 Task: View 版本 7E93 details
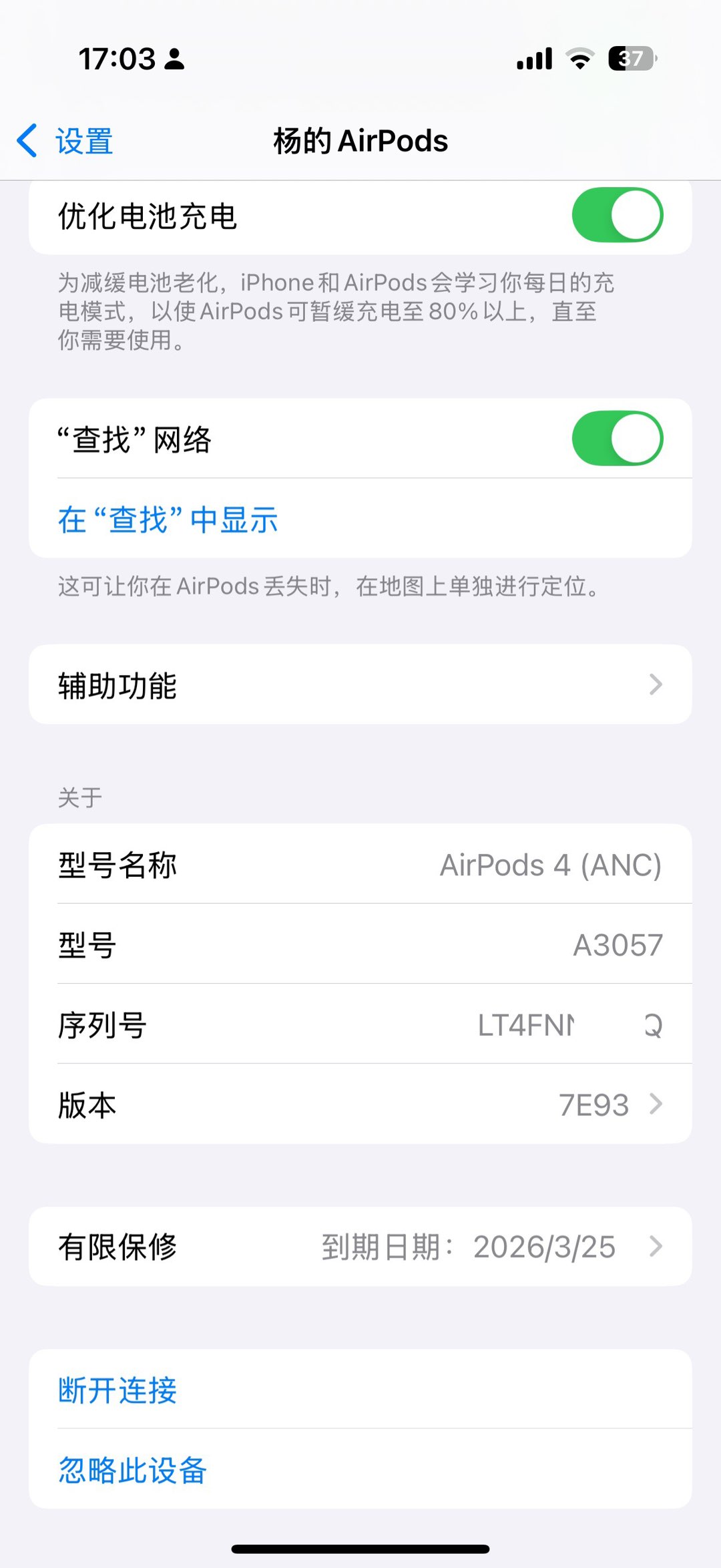360,1105
